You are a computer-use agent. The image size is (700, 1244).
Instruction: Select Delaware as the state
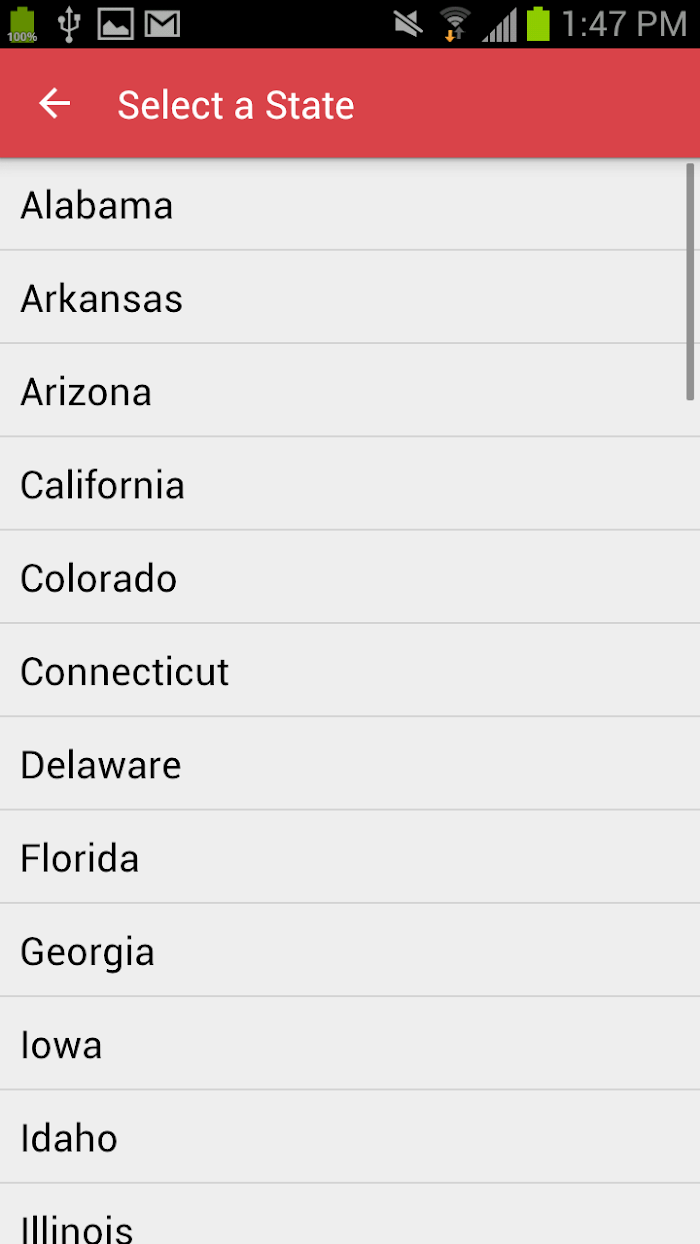click(350, 764)
